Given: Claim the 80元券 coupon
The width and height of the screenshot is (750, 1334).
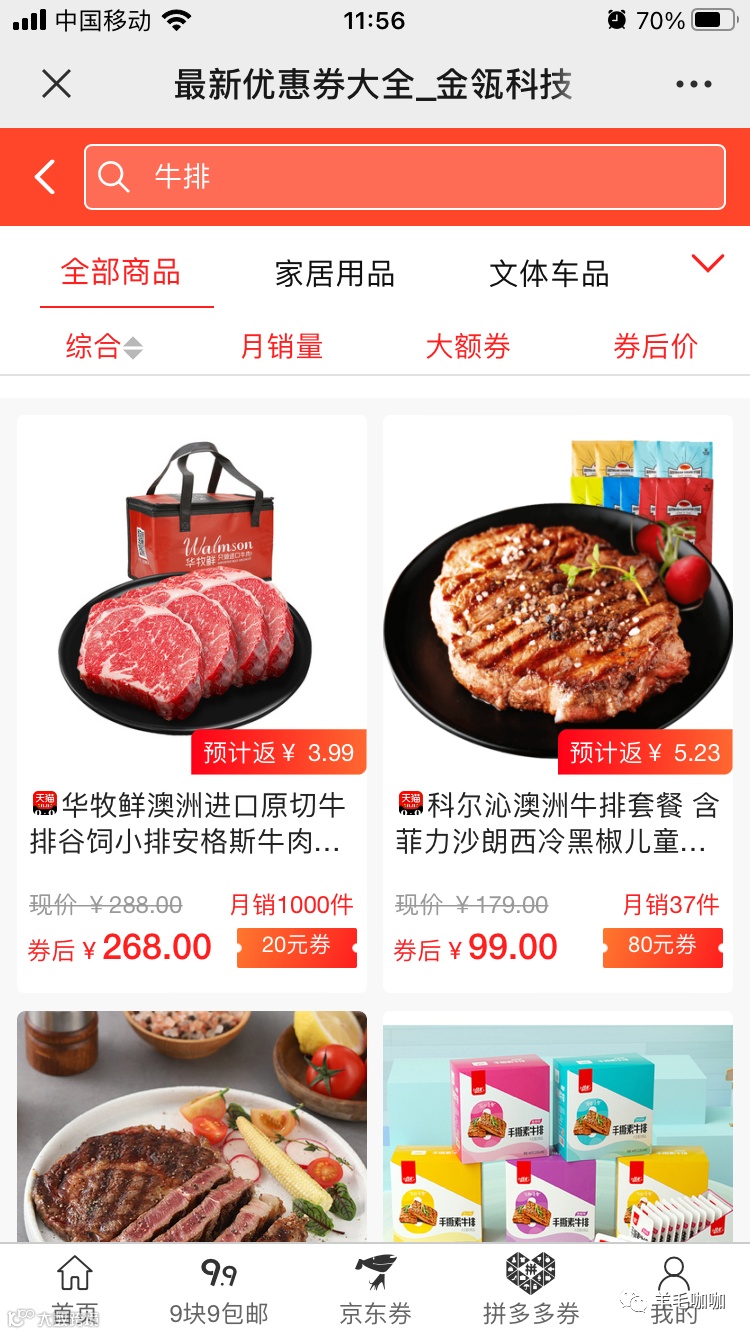Looking at the screenshot, I should [x=662, y=946].
